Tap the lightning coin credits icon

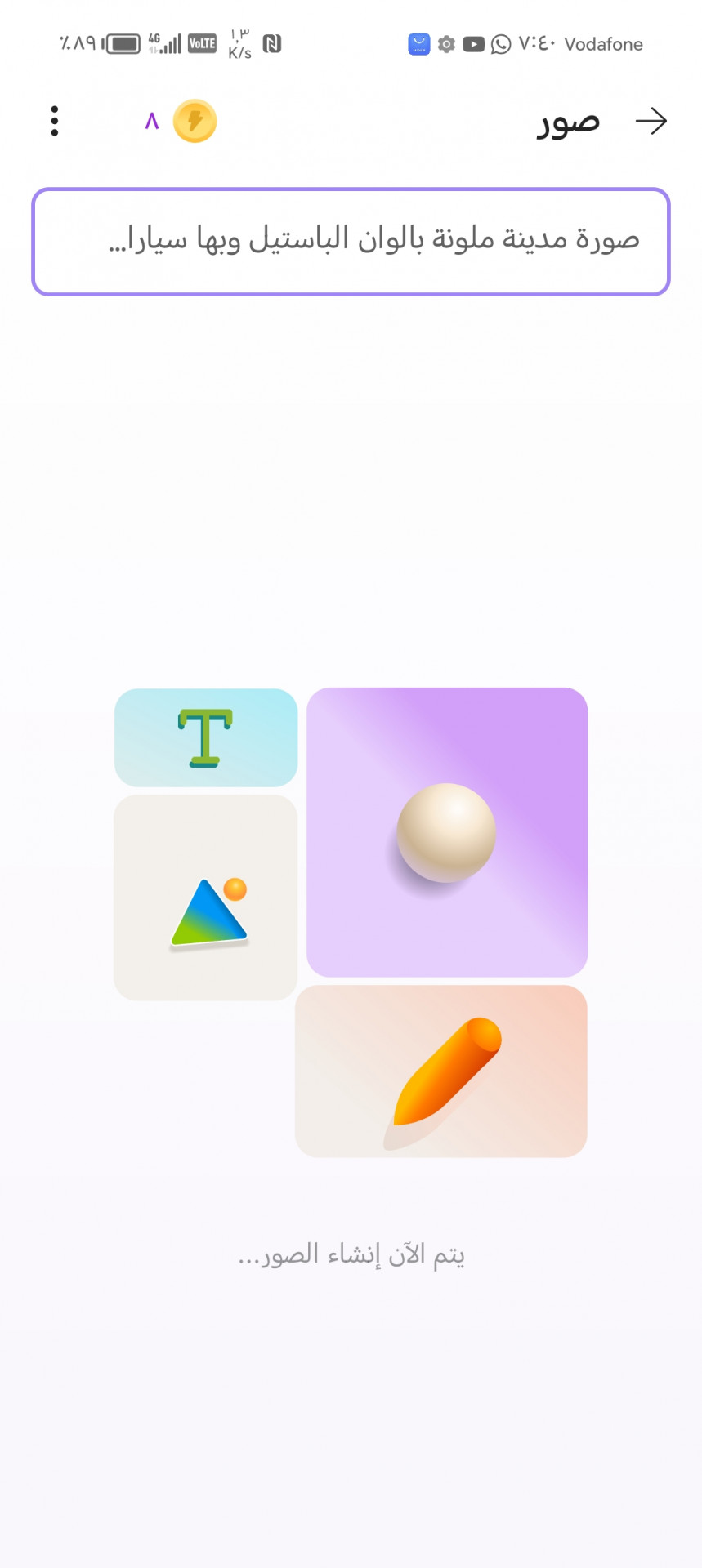pos(195,122)
